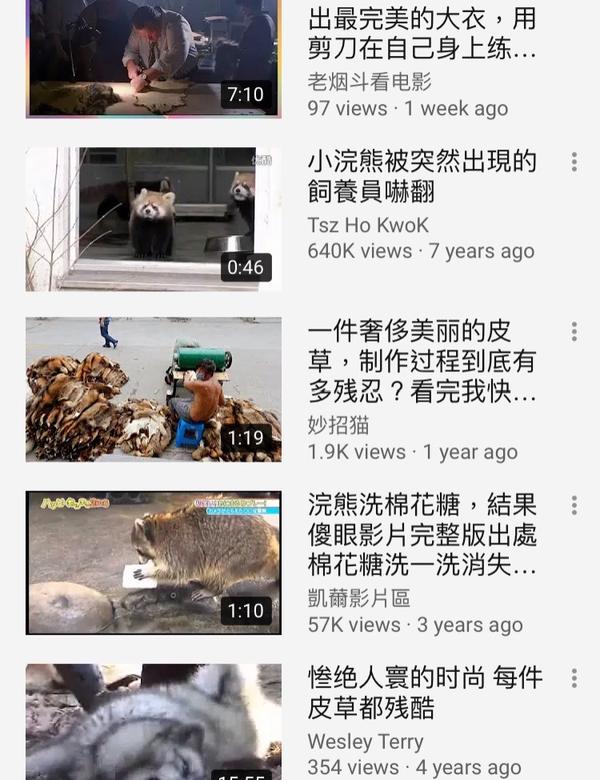Open overflow menu for 妙招猫 video

coord(574,332)
